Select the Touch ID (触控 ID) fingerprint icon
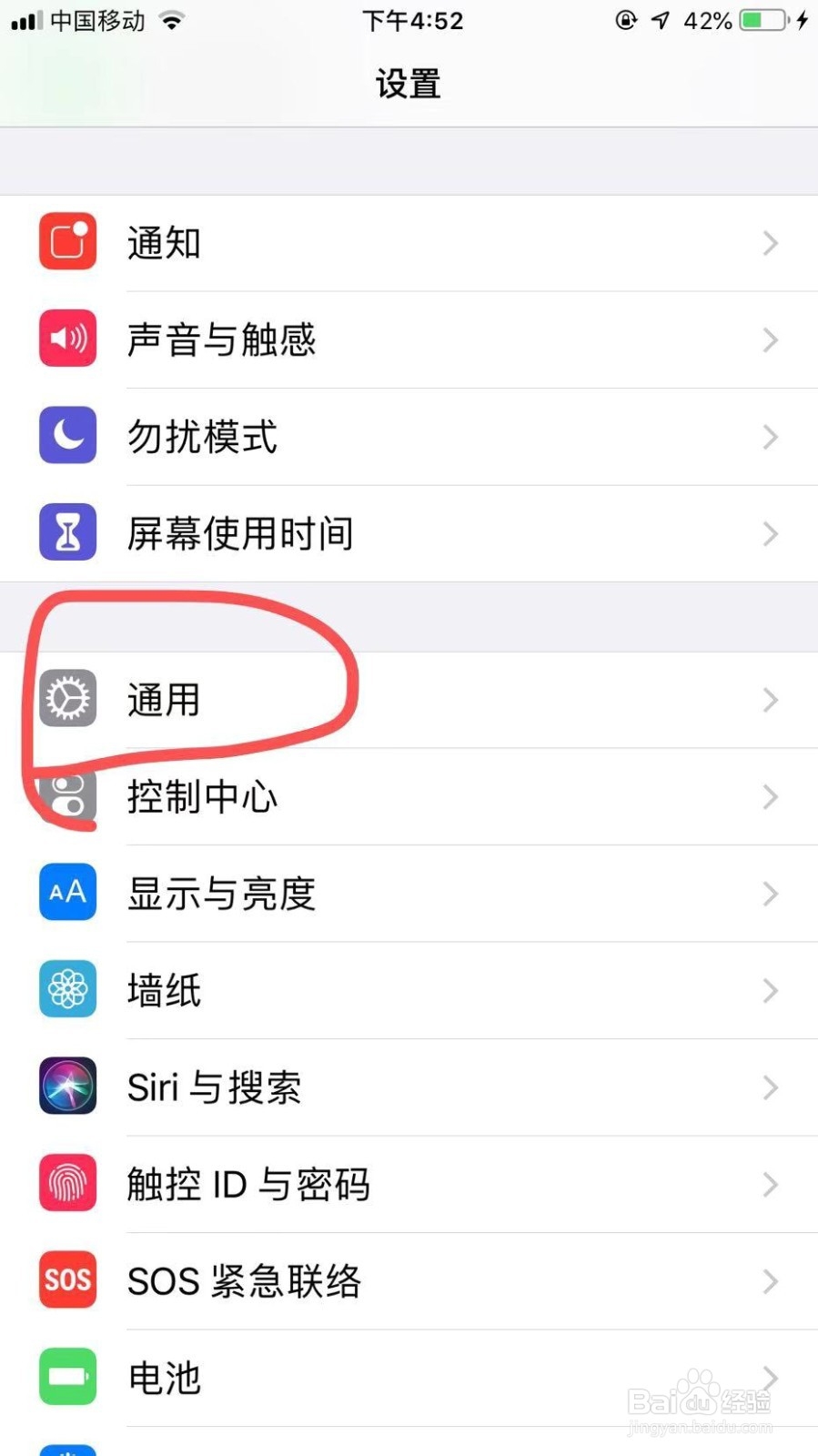818x1456 pixels. pos(66,1184)
